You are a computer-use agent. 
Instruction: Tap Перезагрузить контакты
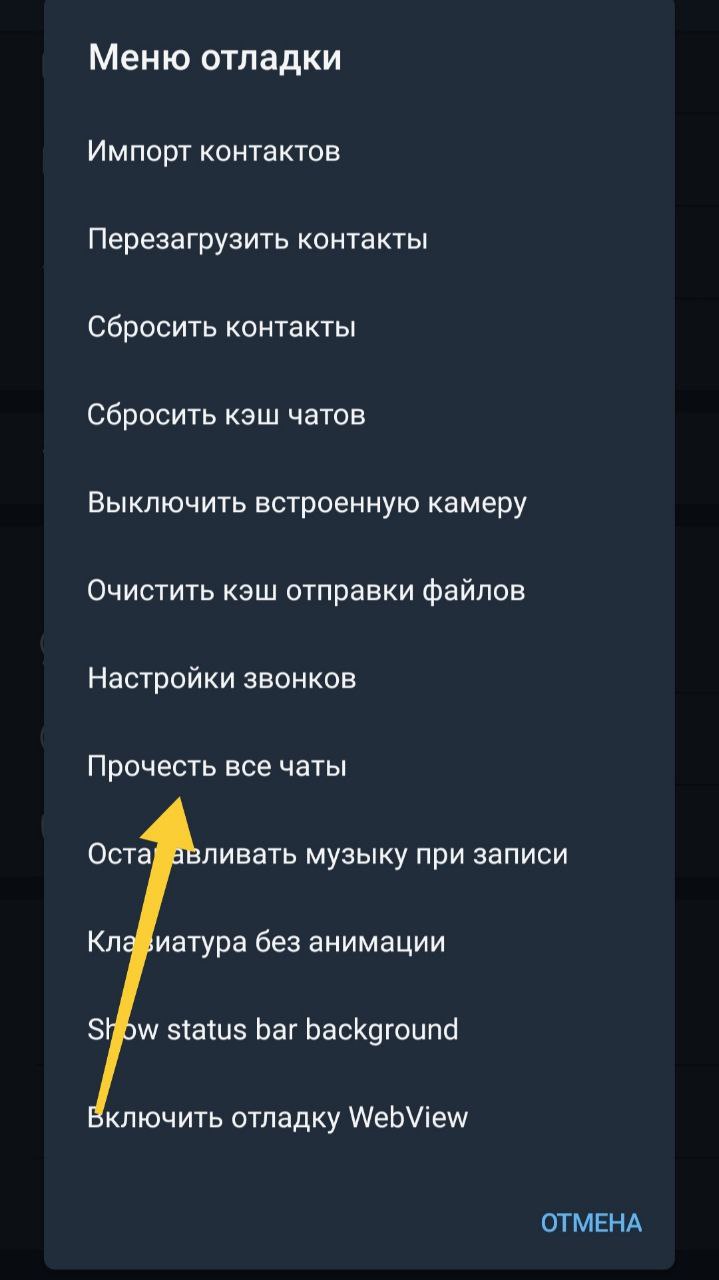[258, 239]
